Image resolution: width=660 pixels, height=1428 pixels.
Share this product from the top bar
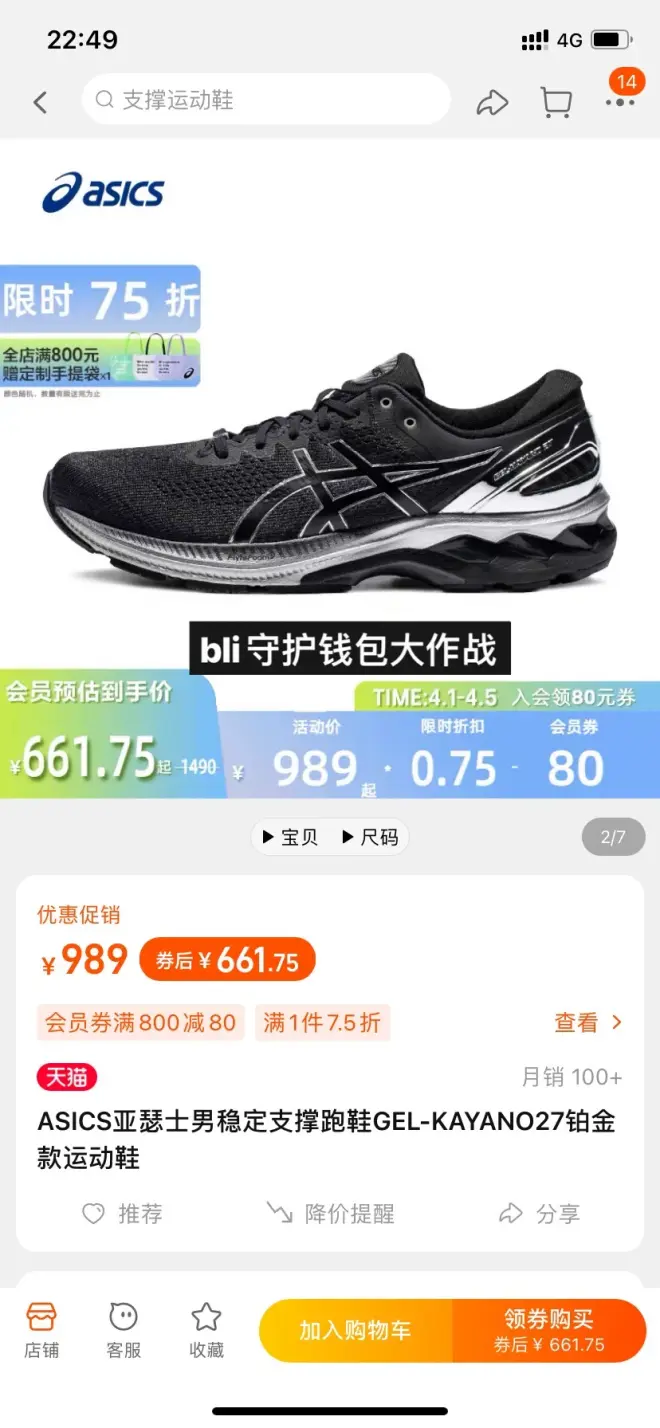(492, 101)
